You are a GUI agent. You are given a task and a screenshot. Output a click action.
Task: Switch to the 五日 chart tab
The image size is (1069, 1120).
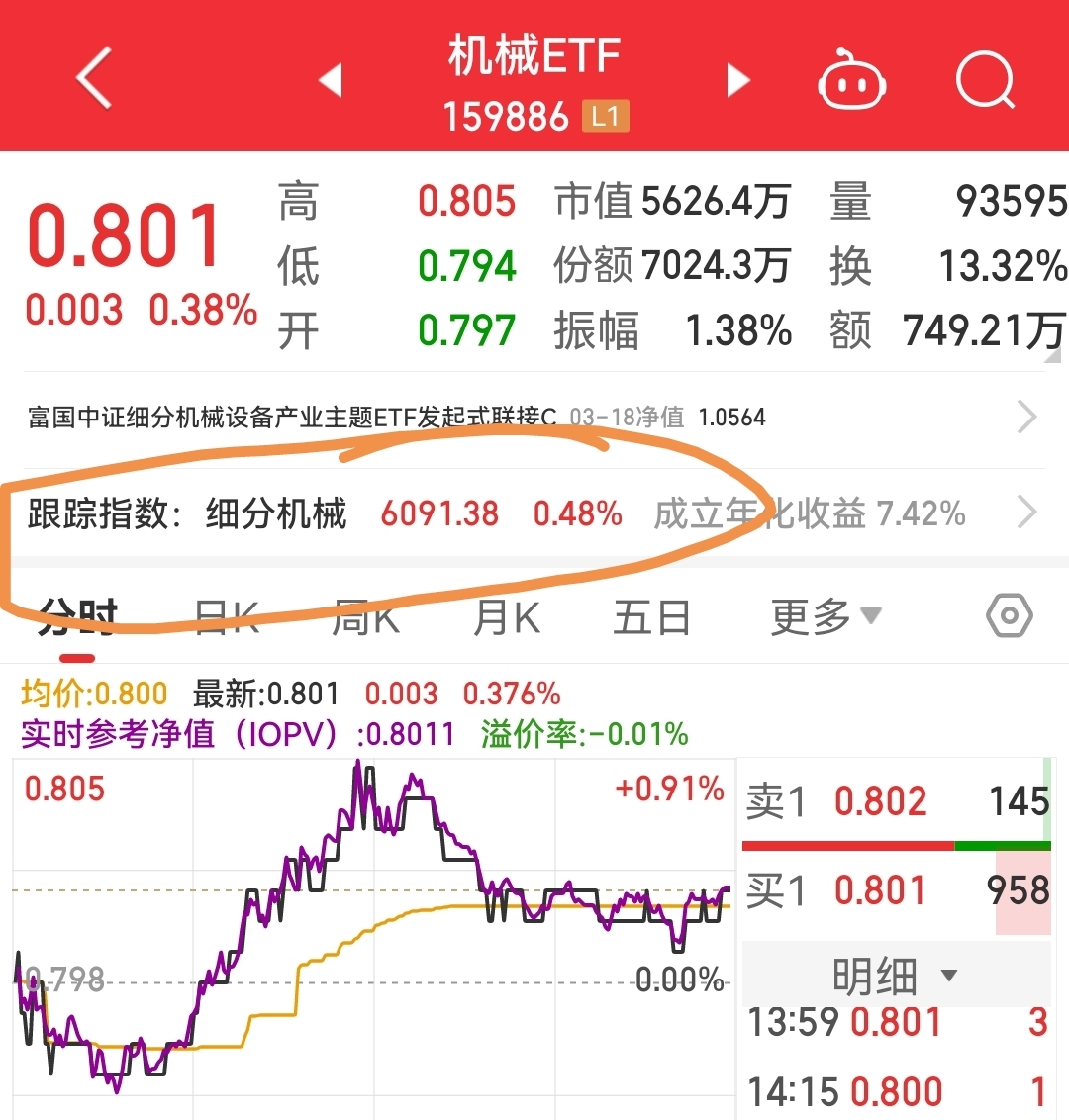click(650, 619)
